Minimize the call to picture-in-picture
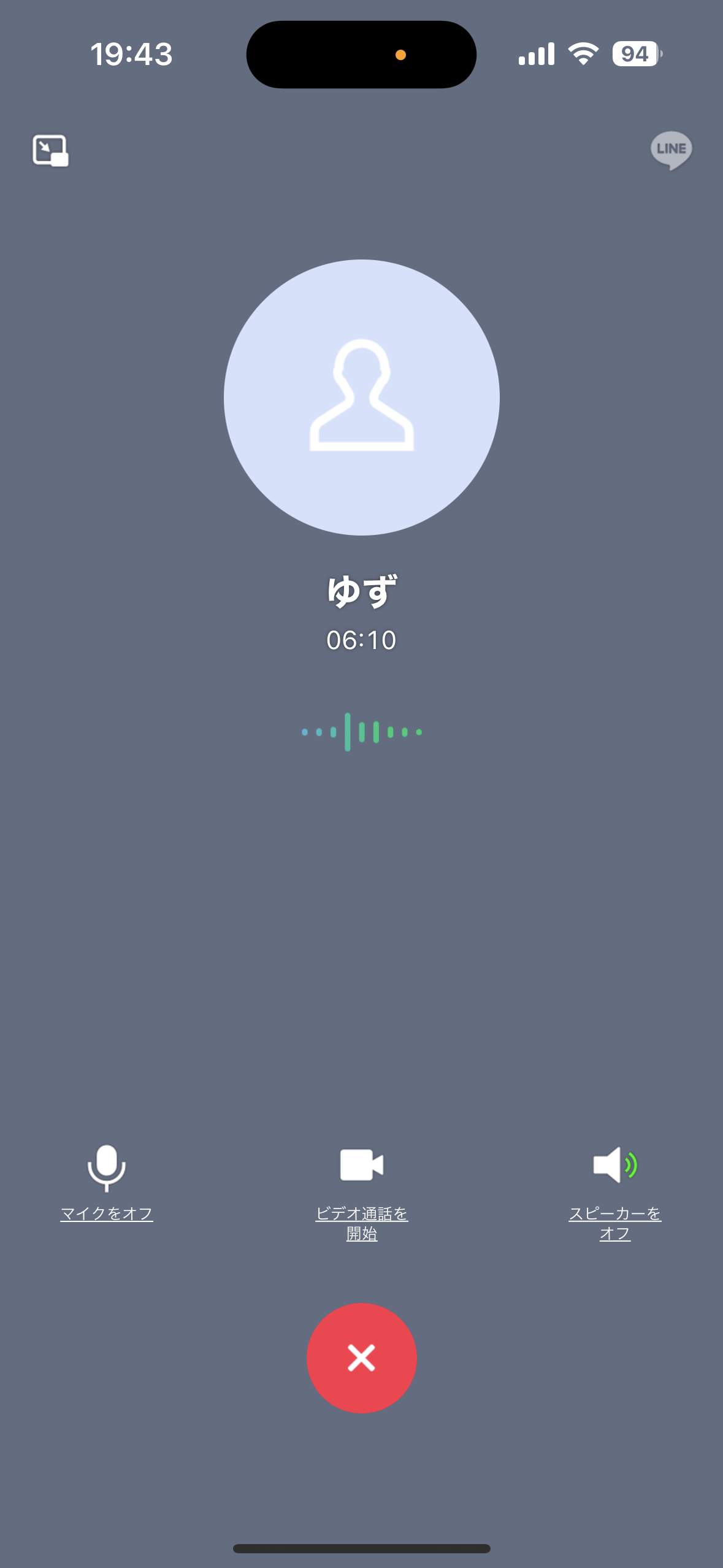723x1568 pixels. [50, 150]
